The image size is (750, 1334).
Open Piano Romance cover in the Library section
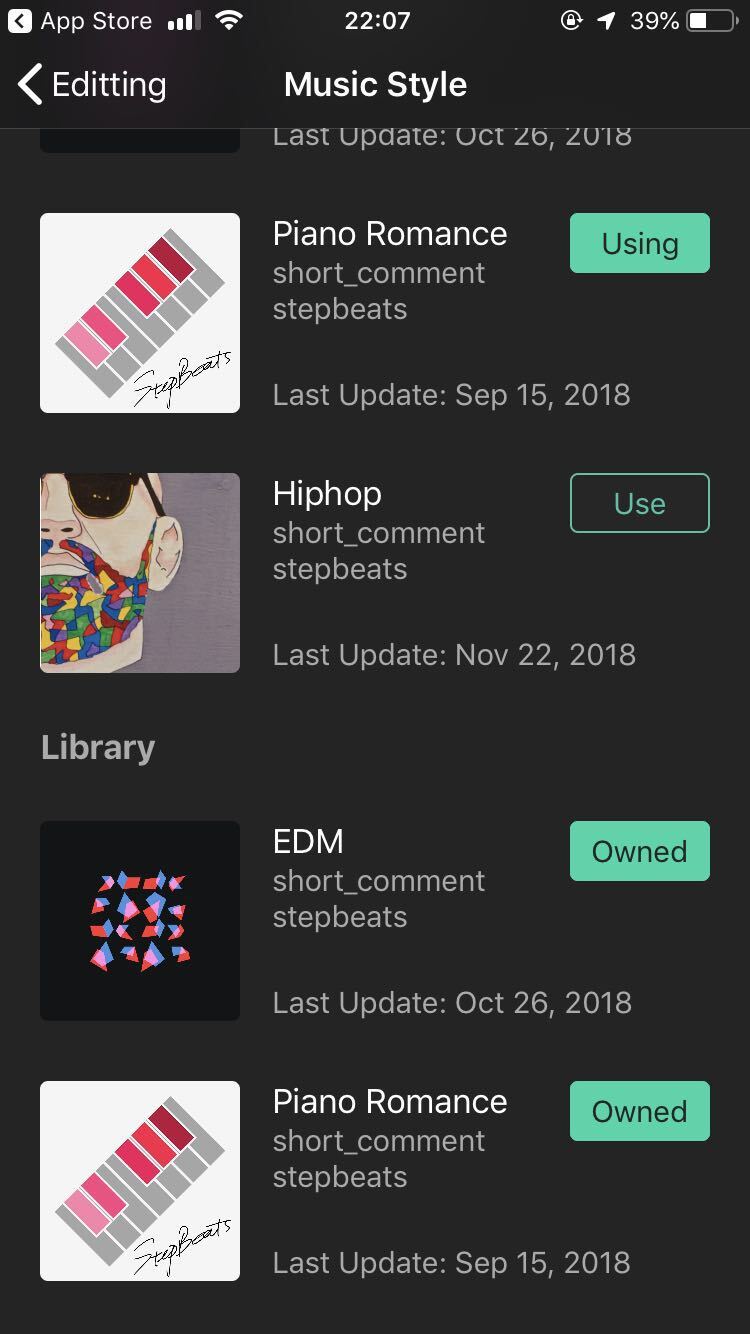(140, 1181)
